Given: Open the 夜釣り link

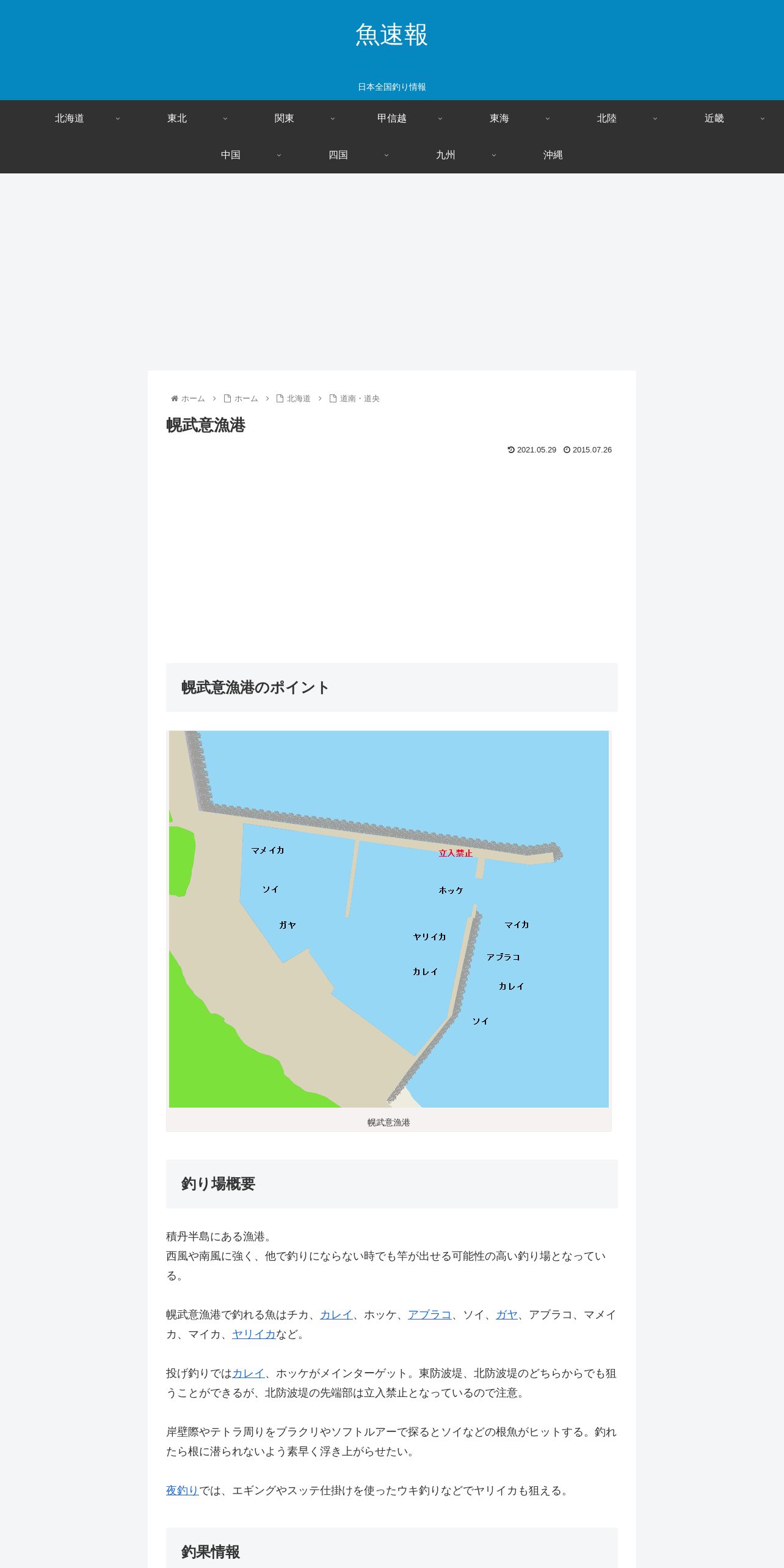Looking at the screenshot, I should click(x=183, y=1490).
